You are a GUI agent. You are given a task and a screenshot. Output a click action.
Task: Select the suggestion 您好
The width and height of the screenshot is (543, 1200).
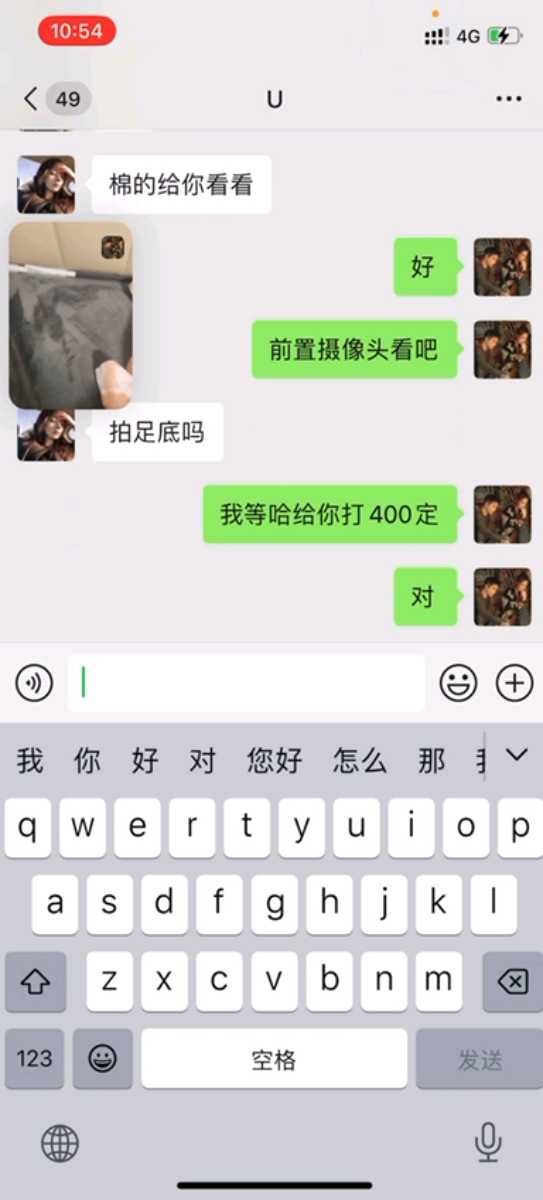click(275, 761)
